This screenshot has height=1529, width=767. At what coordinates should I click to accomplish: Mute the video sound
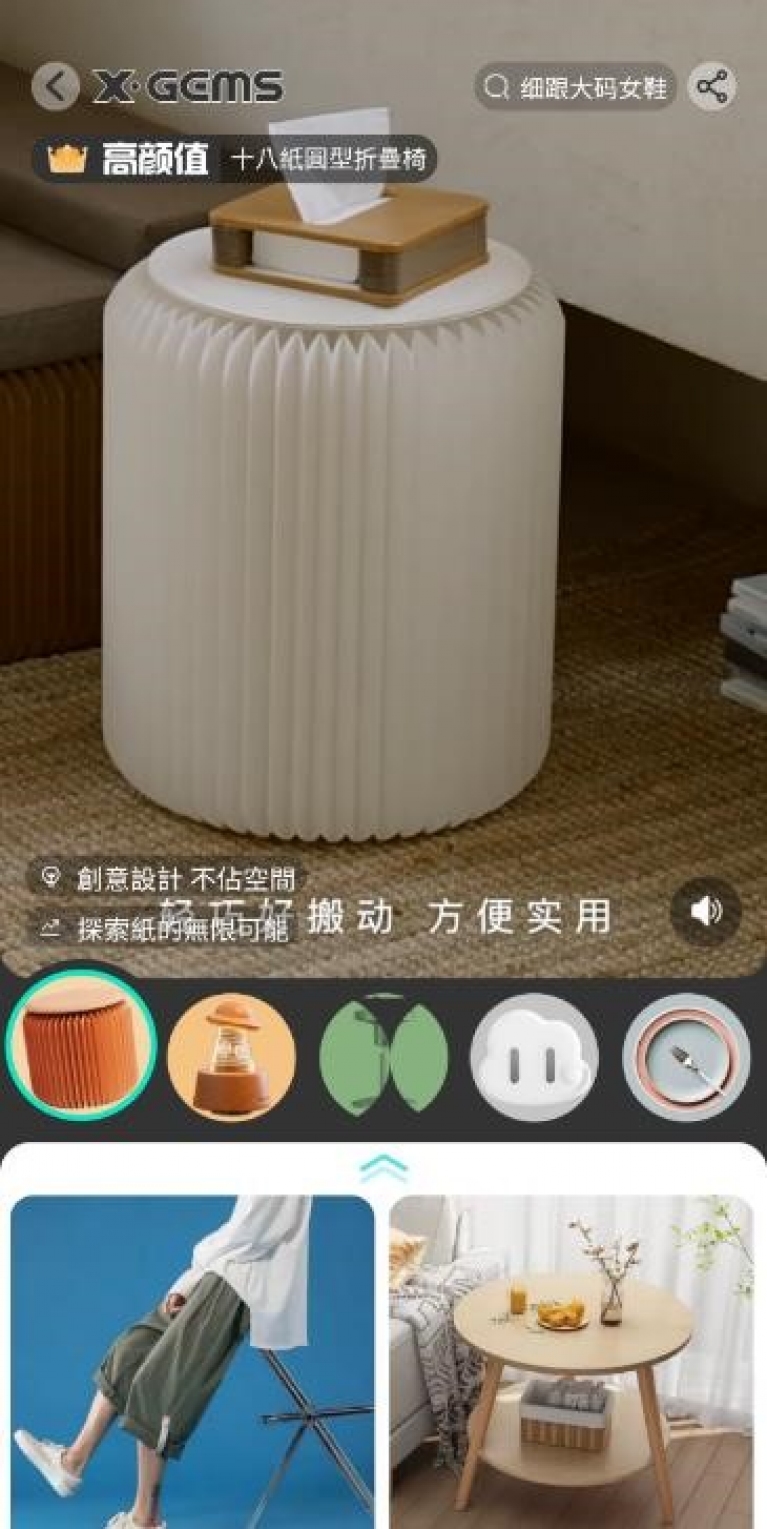click(x=706, y=911)
